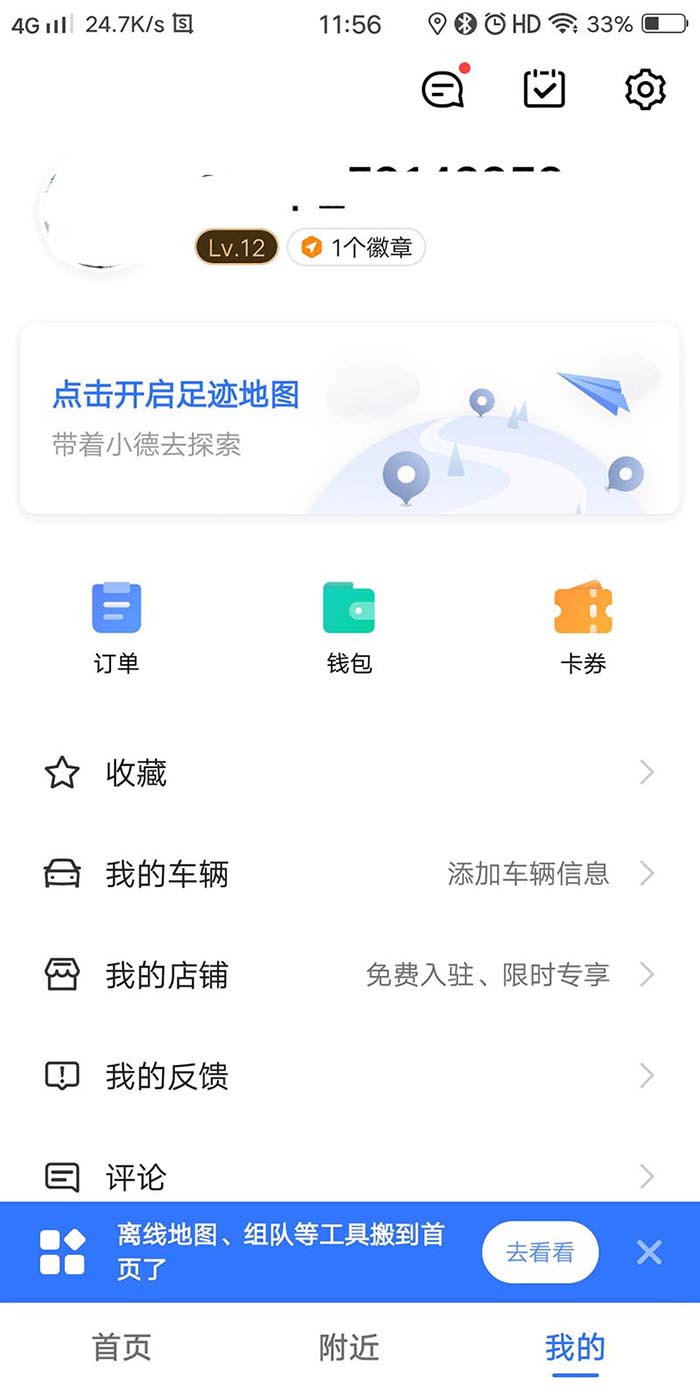Open 订单 orders
The image size is (700, 1400).
pos(116,626)
